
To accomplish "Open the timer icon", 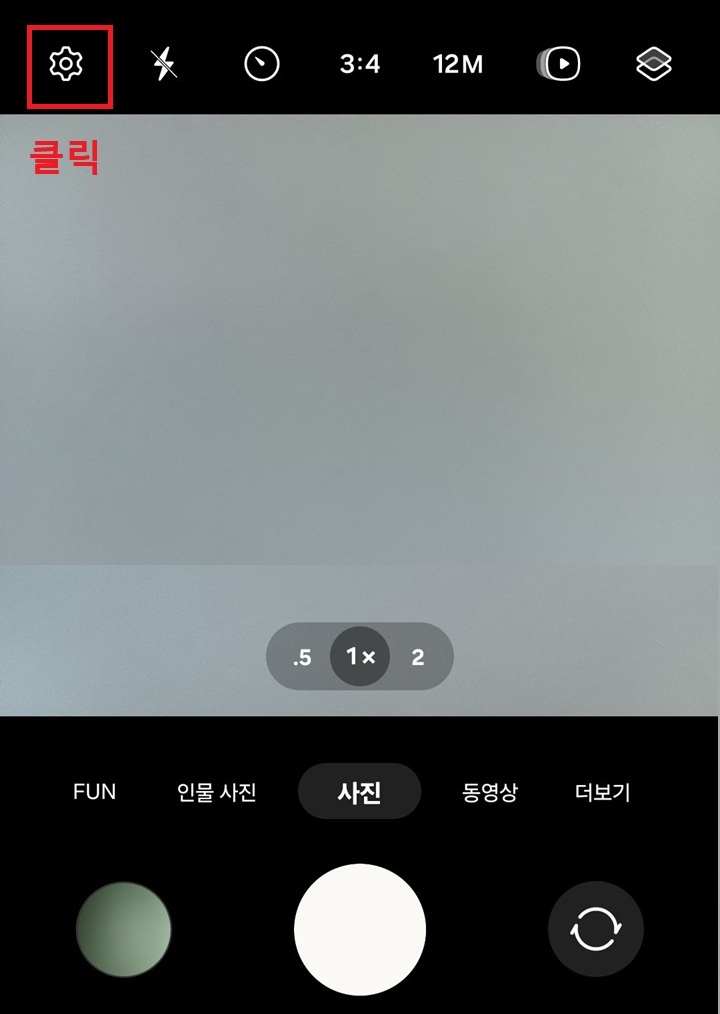I will 259,63.
